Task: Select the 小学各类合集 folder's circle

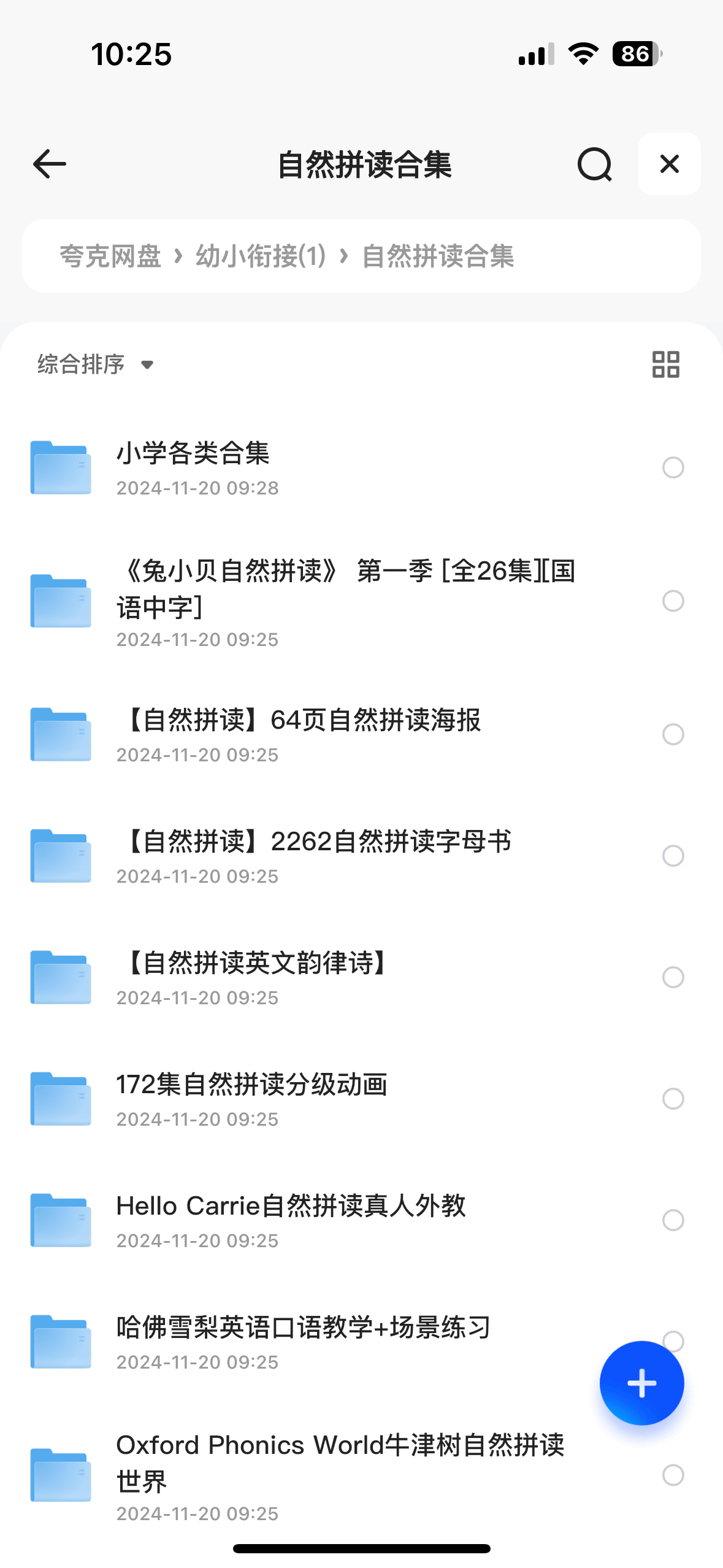Action: [673, 468]
